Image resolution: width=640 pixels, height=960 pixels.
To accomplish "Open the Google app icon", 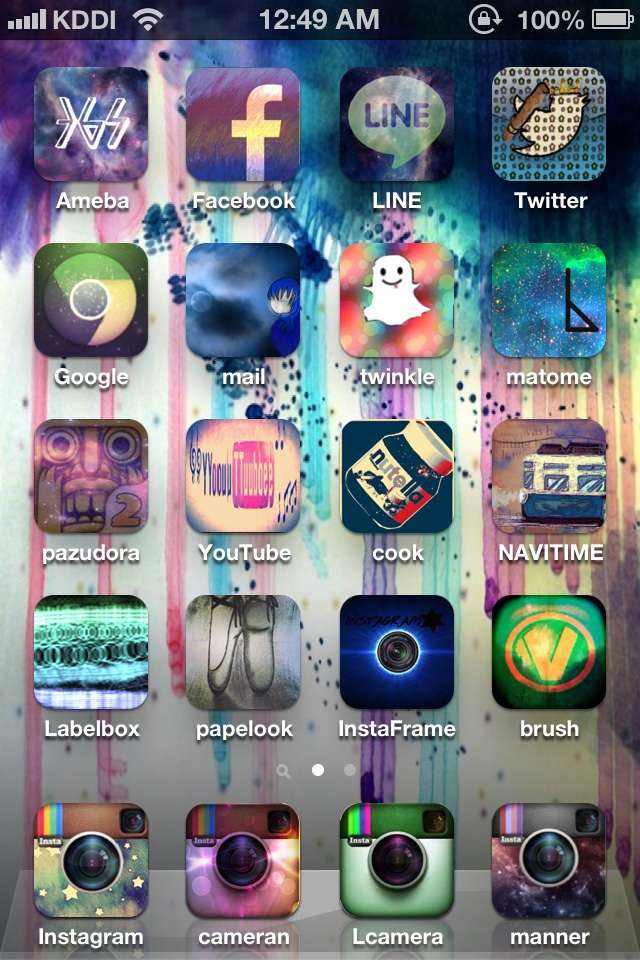I will click(91, 301).
